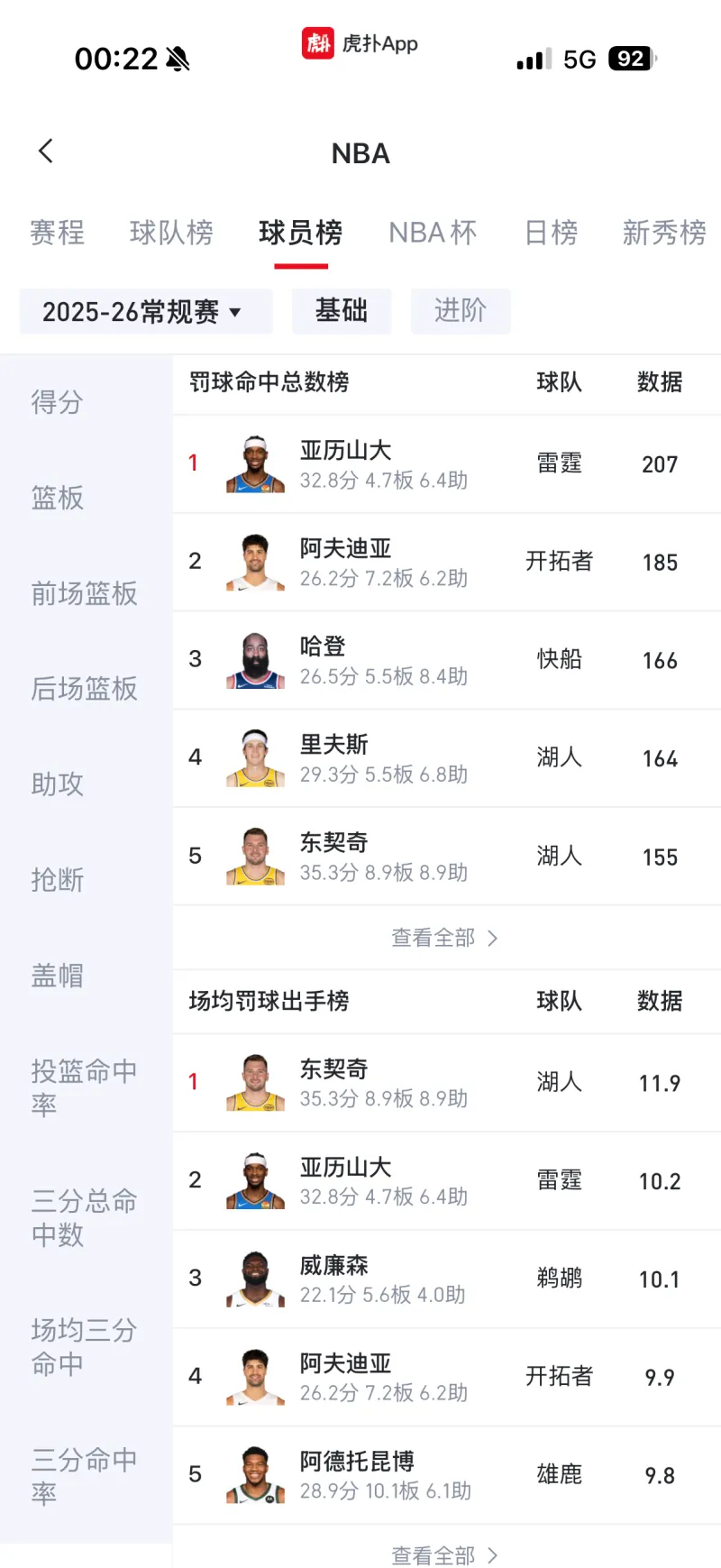Select the 助攻 category
721x1568 pixels.
57,784
